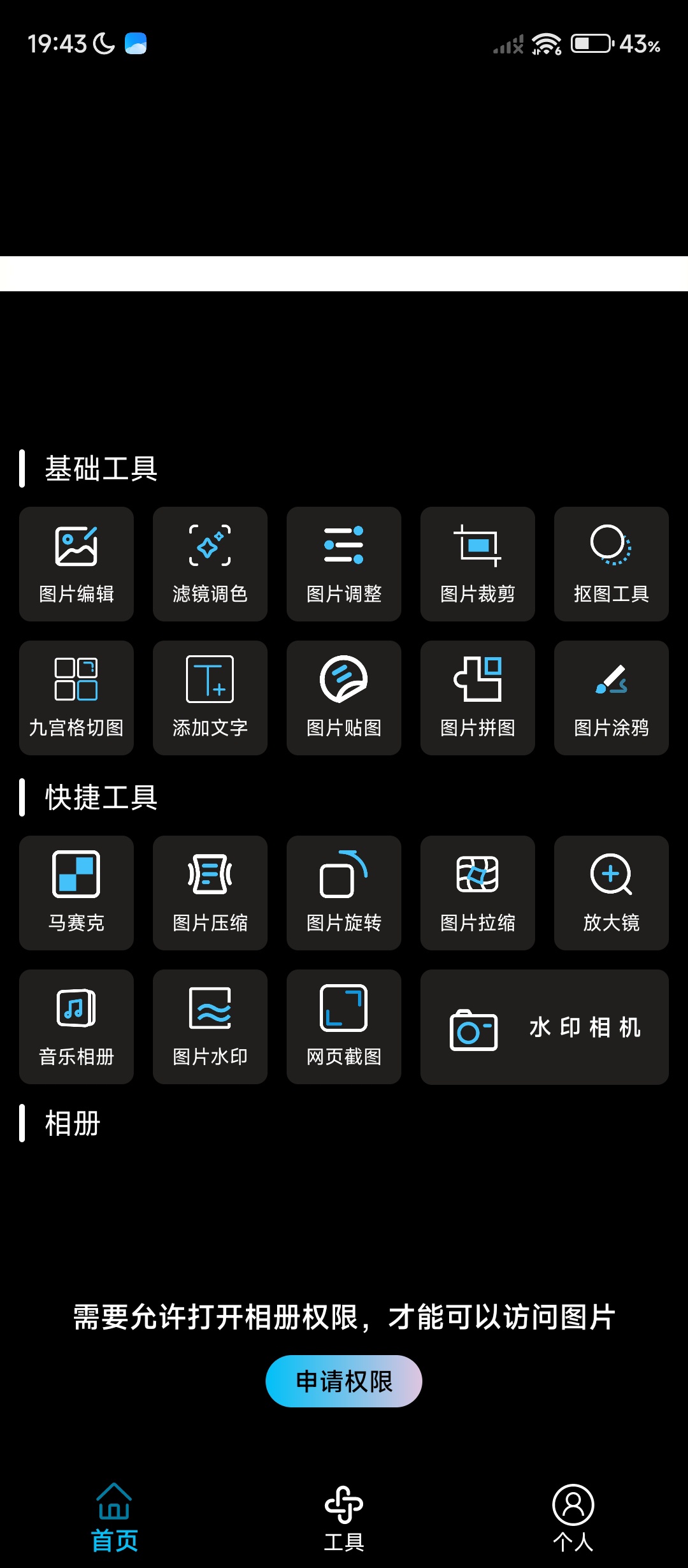Go to the 个人 profile tab
This screenshot has height=1568, width=688.
click(x=573, y=1518)
